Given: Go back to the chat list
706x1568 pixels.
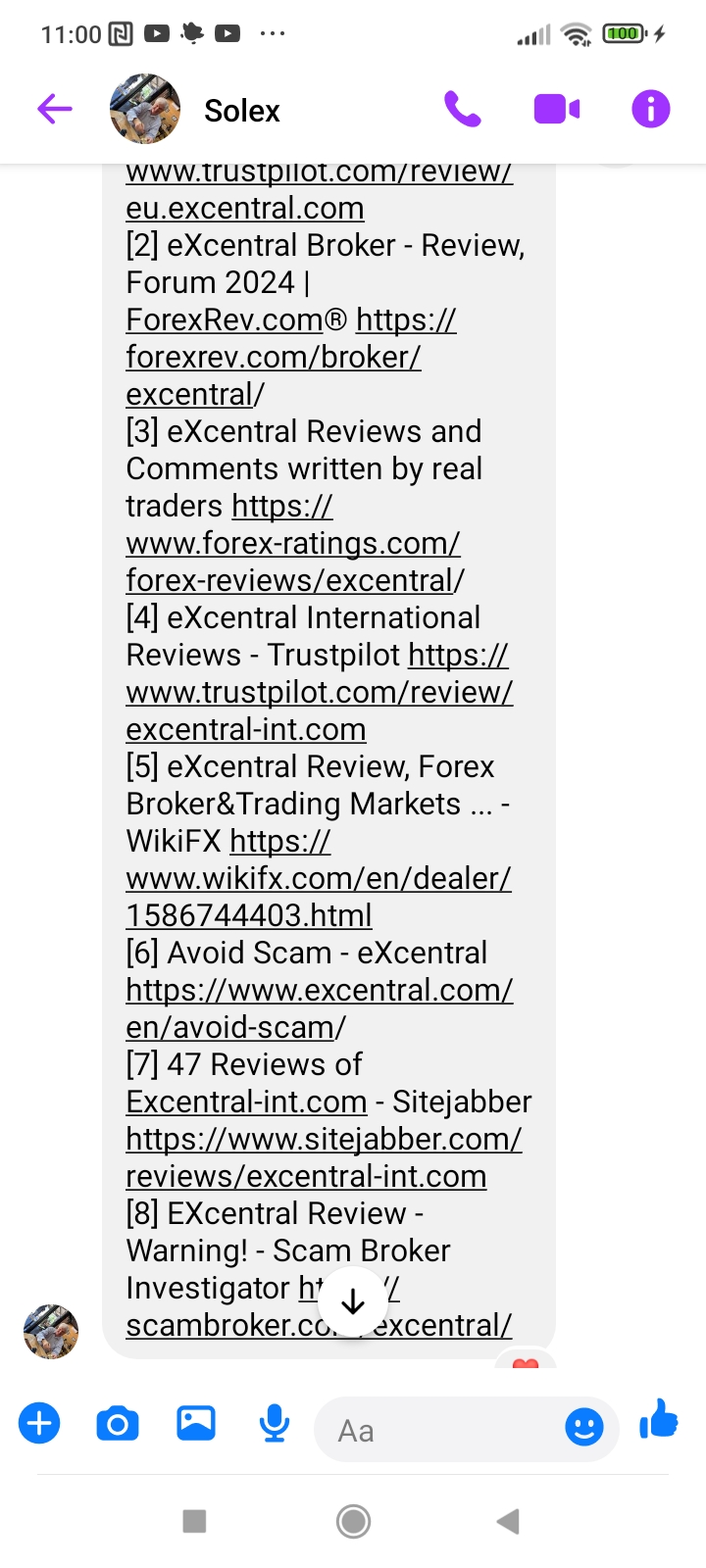Looking at the screenshot, I should pyautogui.click(x=55, y=109).
